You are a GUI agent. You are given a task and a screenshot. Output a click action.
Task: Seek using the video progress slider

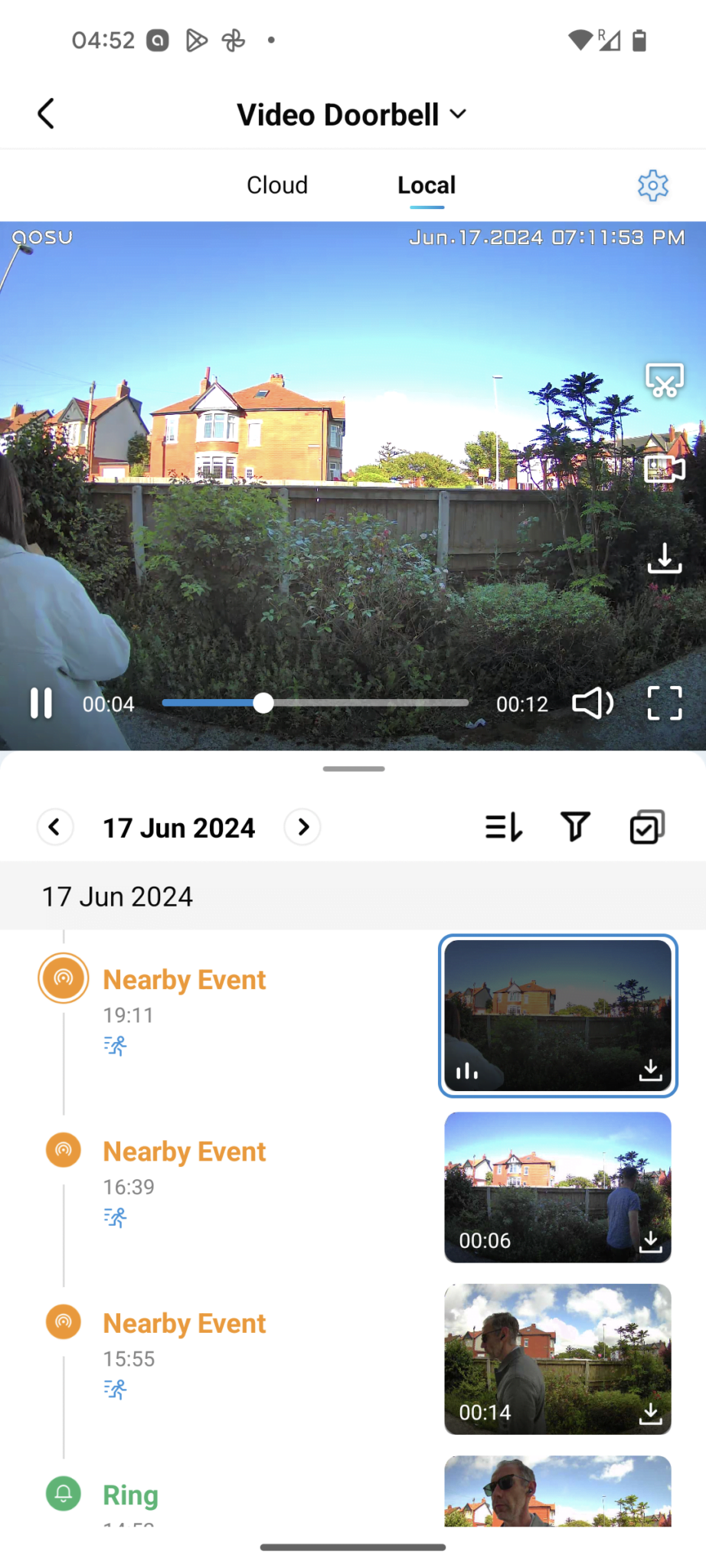[x=263, y=703]
